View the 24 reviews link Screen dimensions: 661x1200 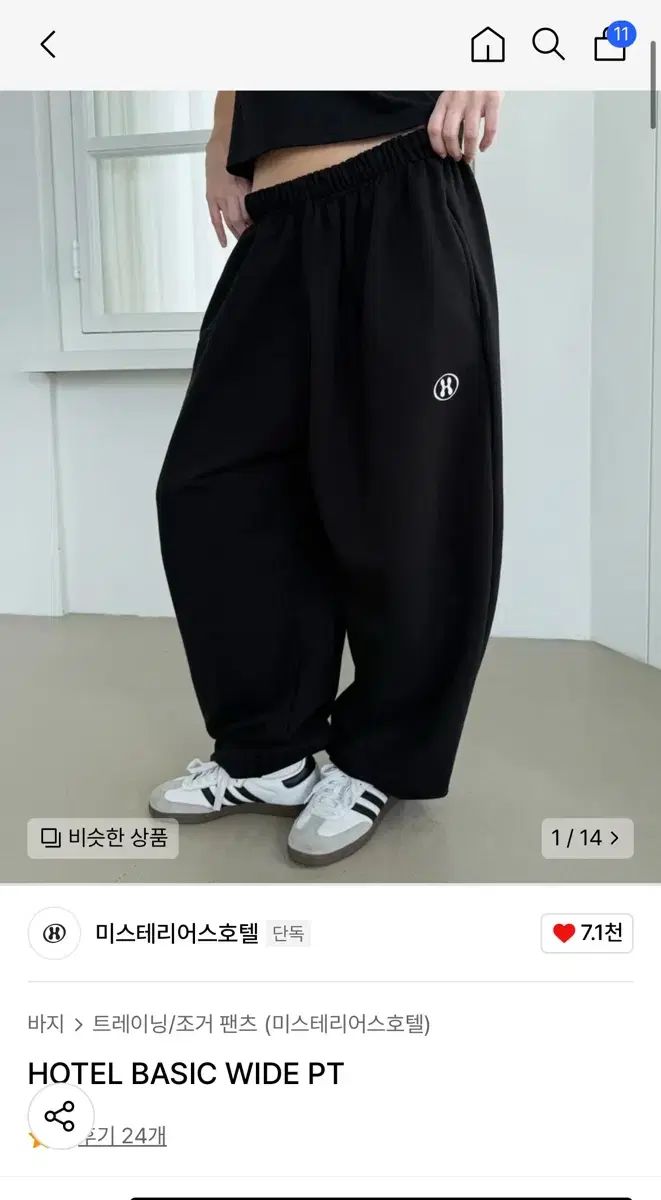[130, 1136]
